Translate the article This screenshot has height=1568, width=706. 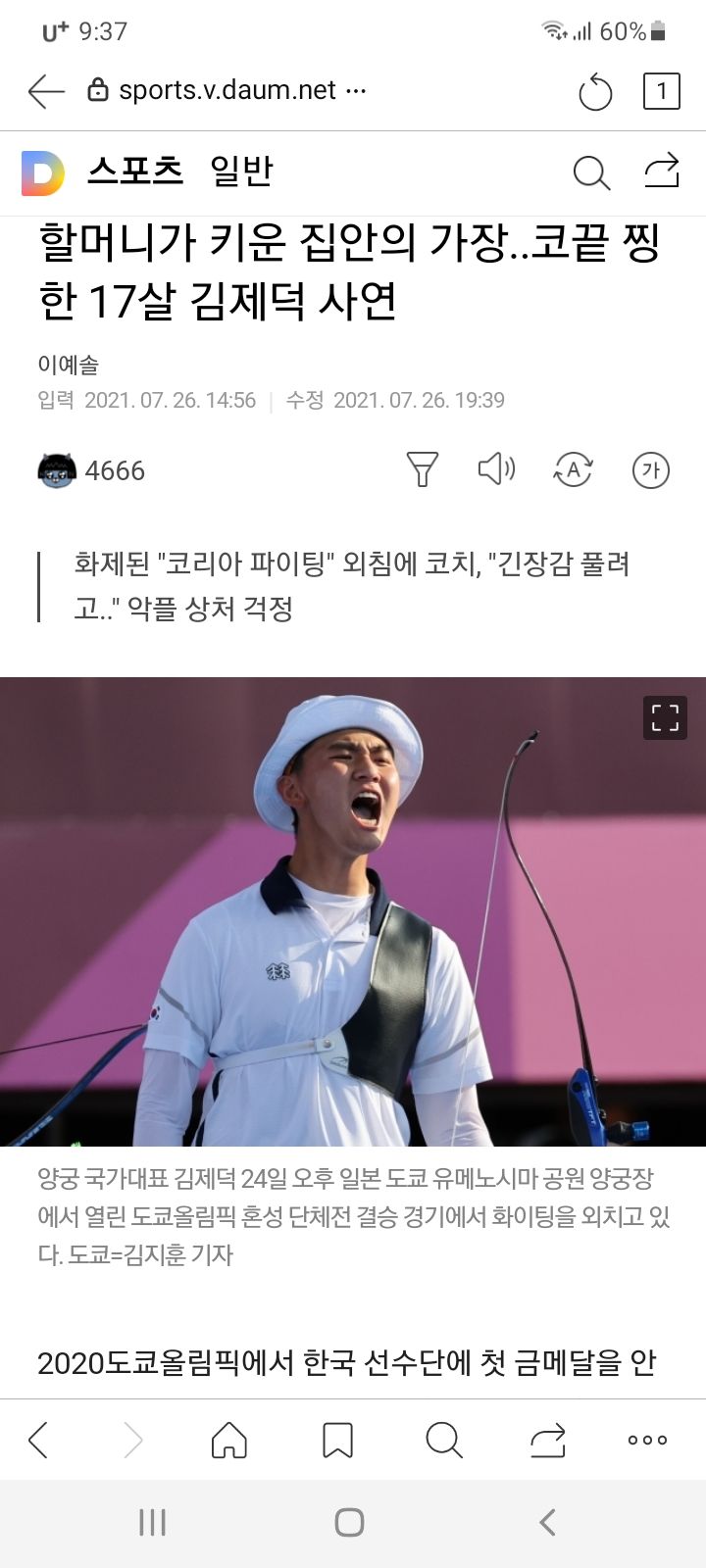pos(573,469)
